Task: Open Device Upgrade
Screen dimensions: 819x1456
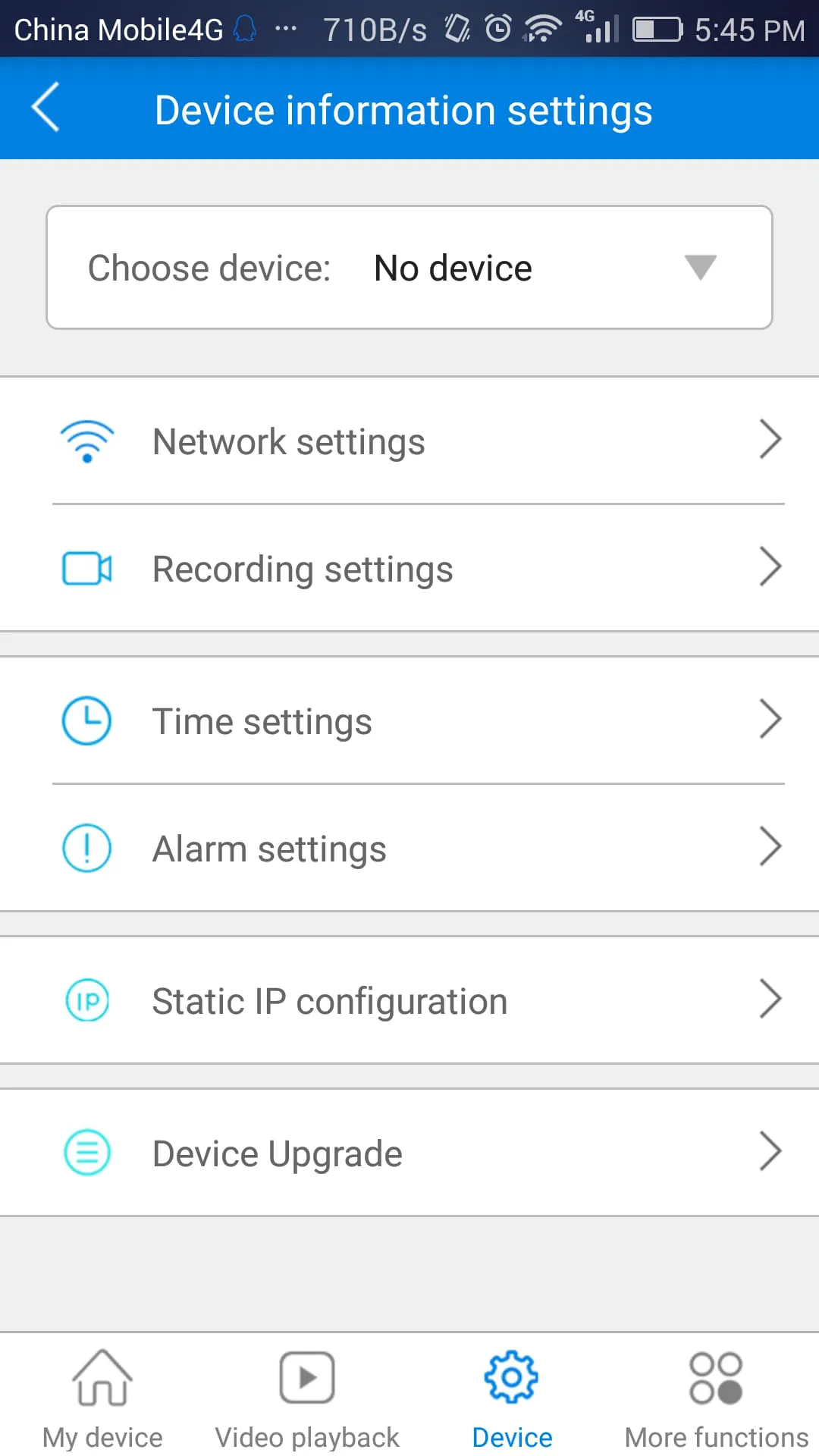Action: (409, 1153)
